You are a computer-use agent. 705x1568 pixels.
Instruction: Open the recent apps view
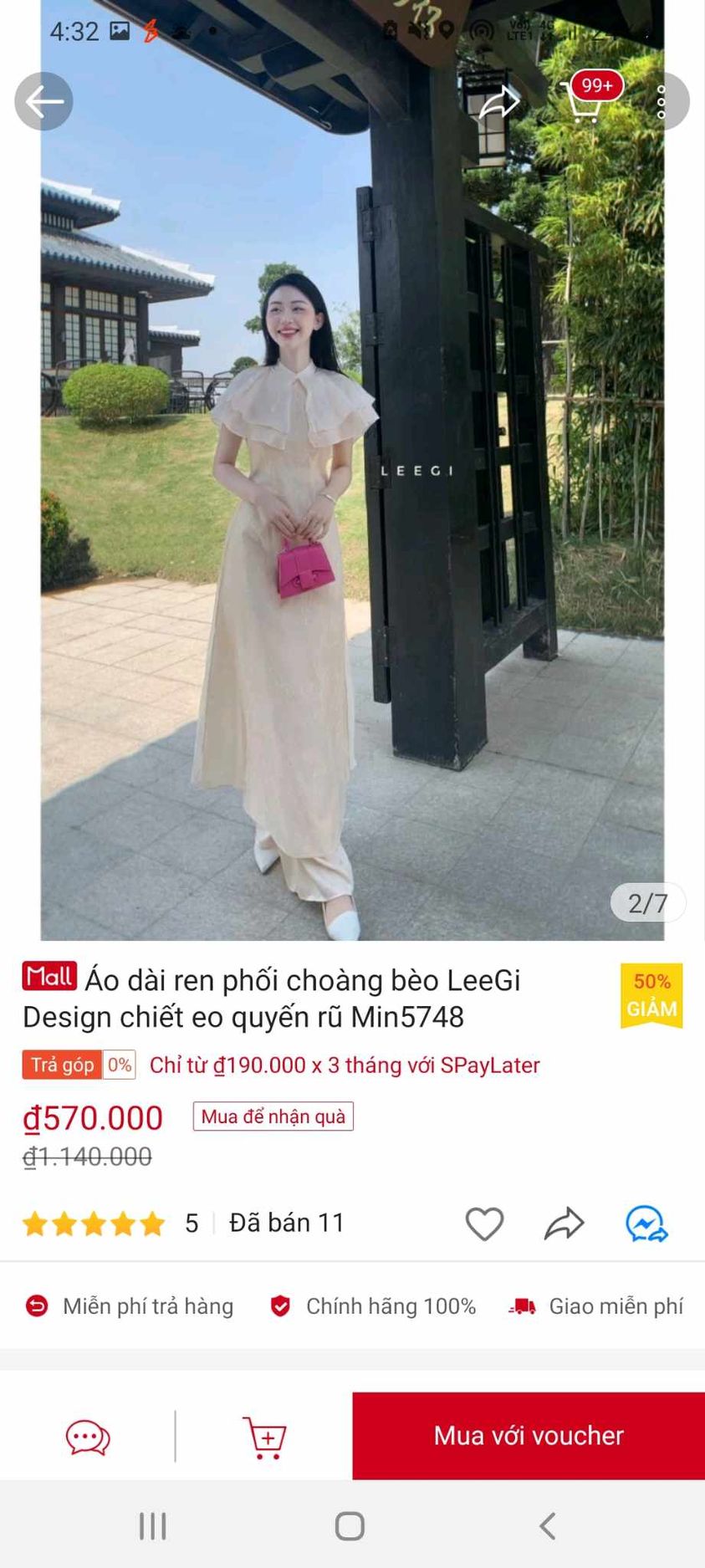153,1526
